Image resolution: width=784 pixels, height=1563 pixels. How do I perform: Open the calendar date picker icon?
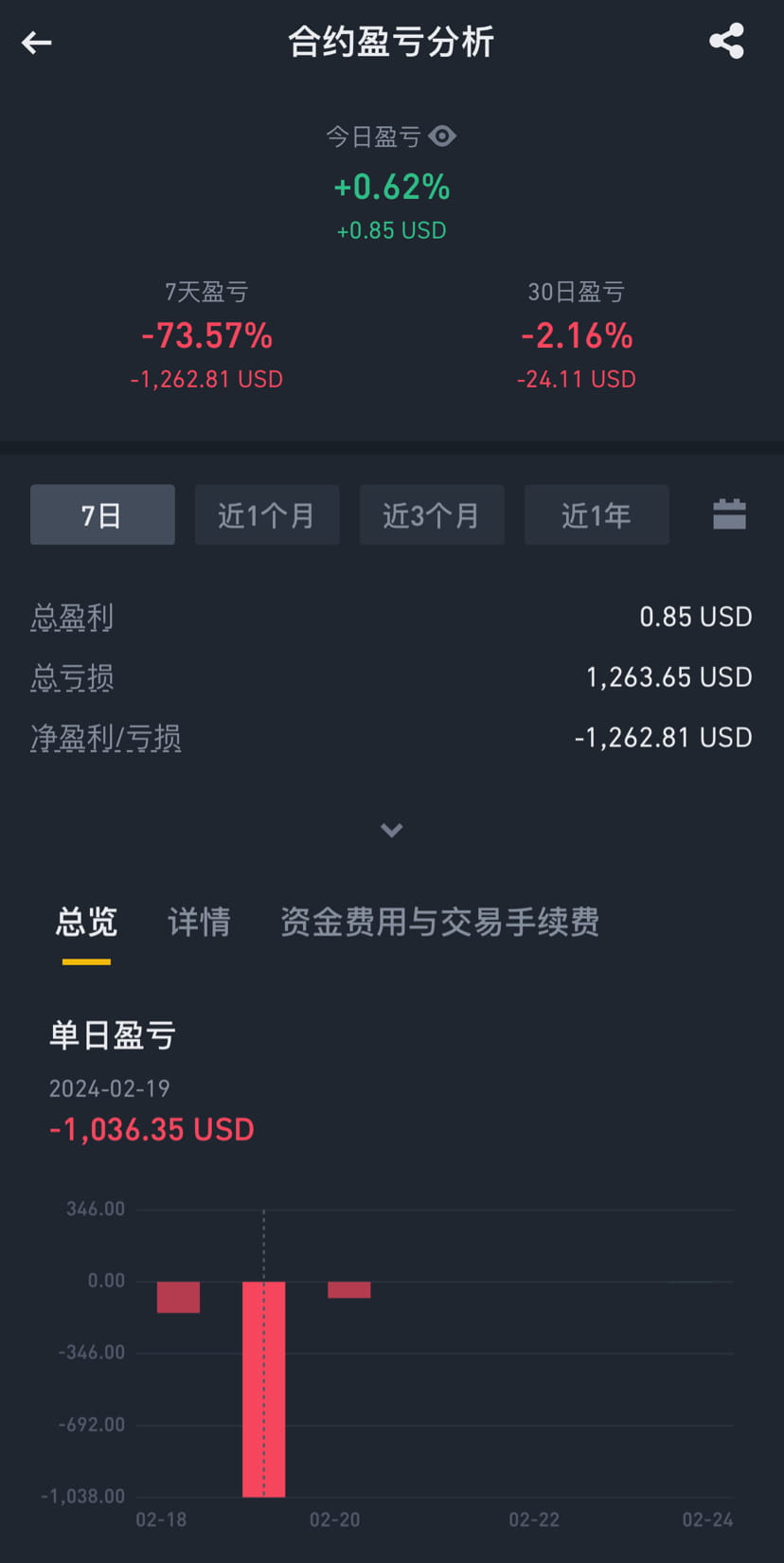728,514
